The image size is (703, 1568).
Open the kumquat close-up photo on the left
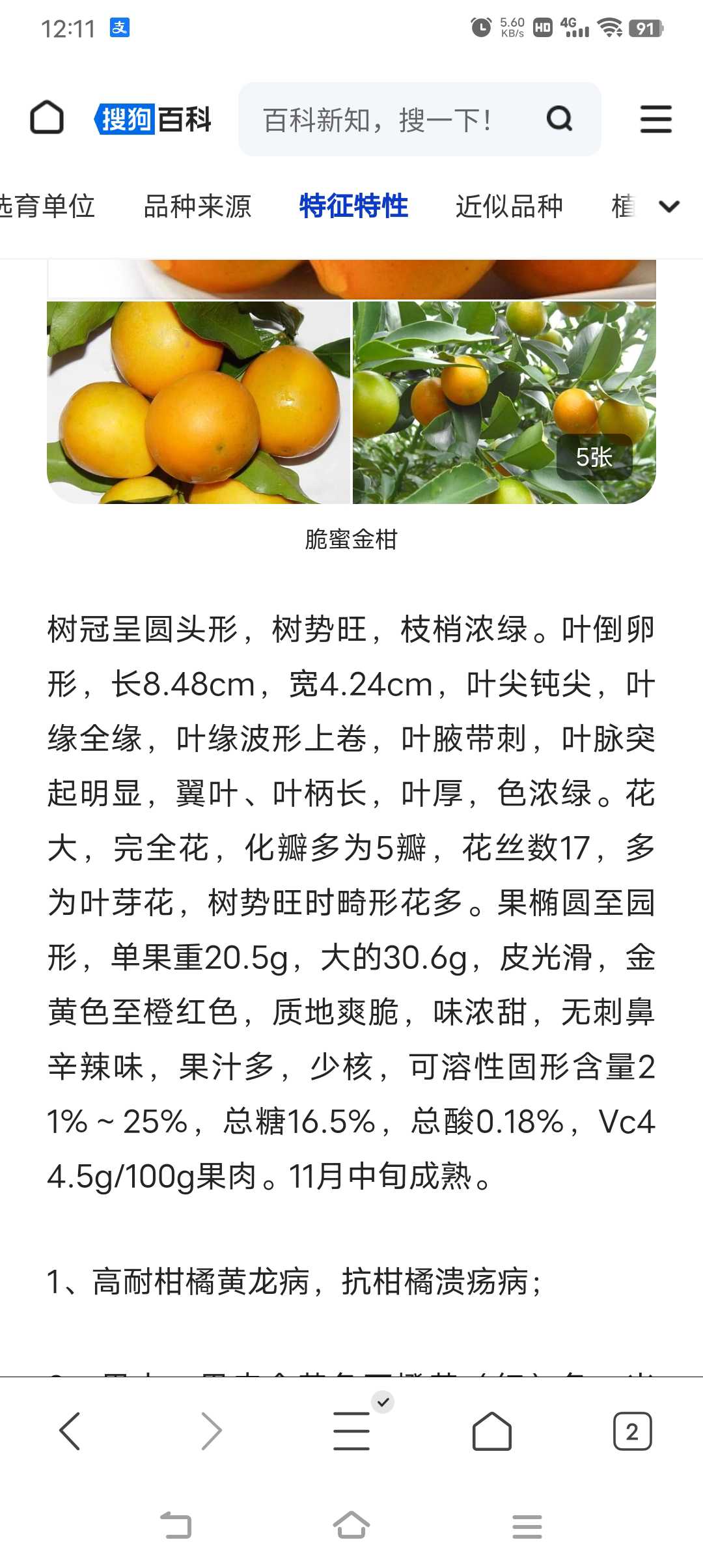coord(199,402)
